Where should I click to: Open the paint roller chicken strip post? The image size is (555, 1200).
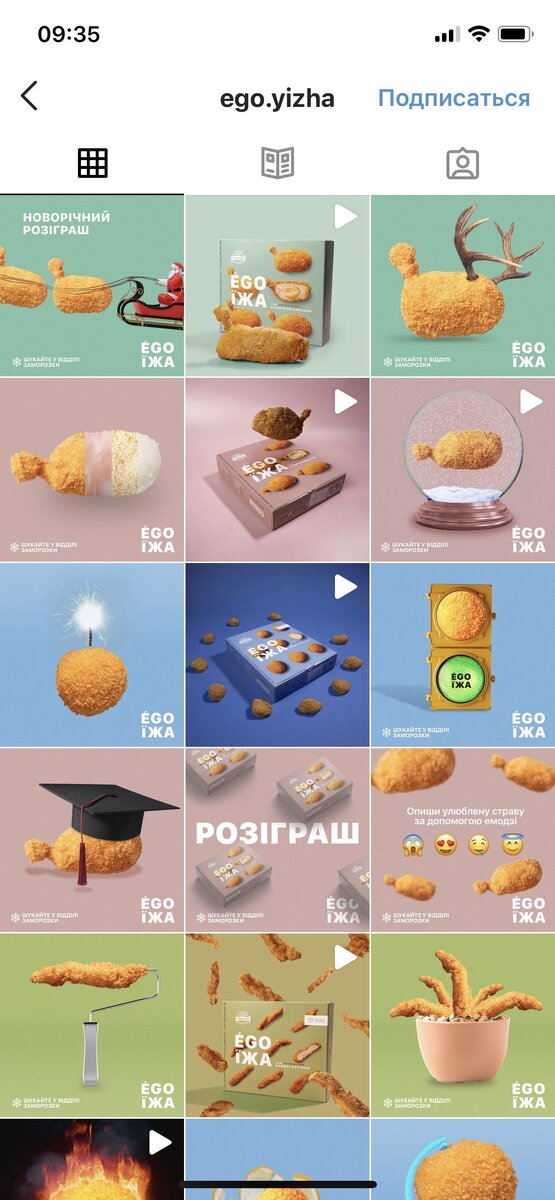[x=92, y=1025]
